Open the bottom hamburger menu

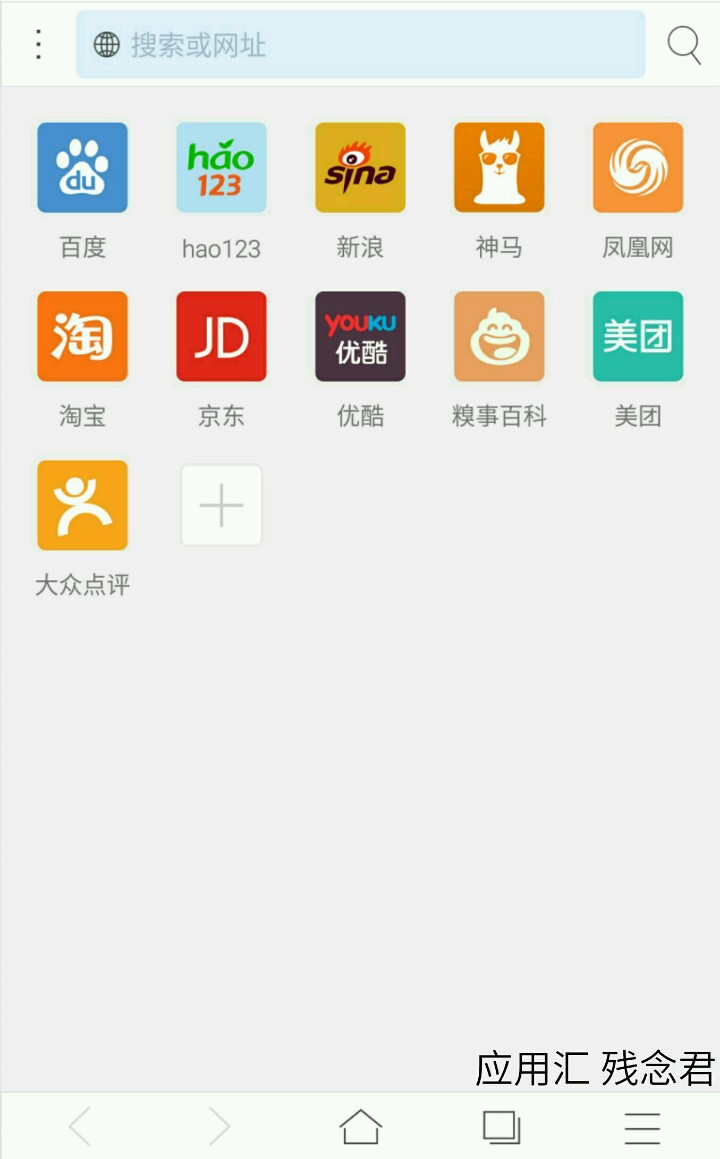click(x=642, y=1127)
